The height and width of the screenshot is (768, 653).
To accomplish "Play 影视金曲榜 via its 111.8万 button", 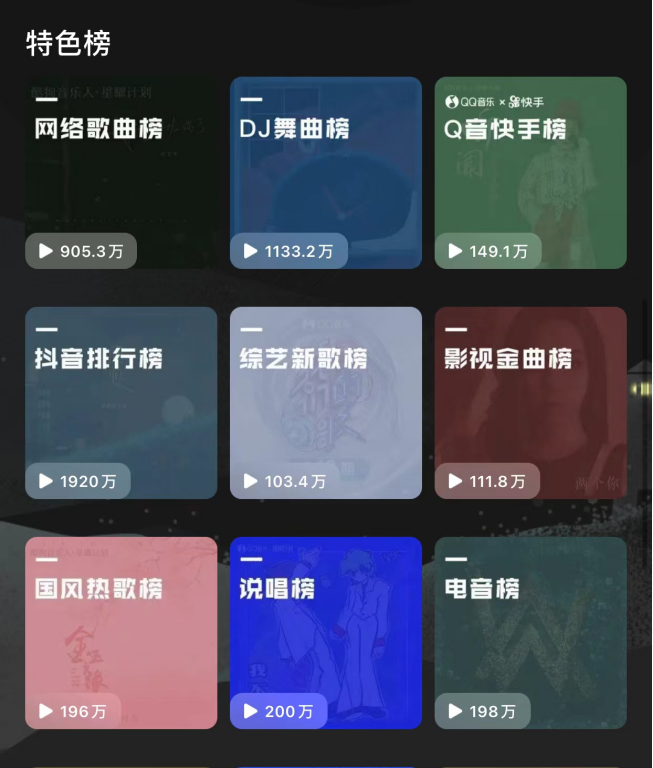I will tap(487, 481).
